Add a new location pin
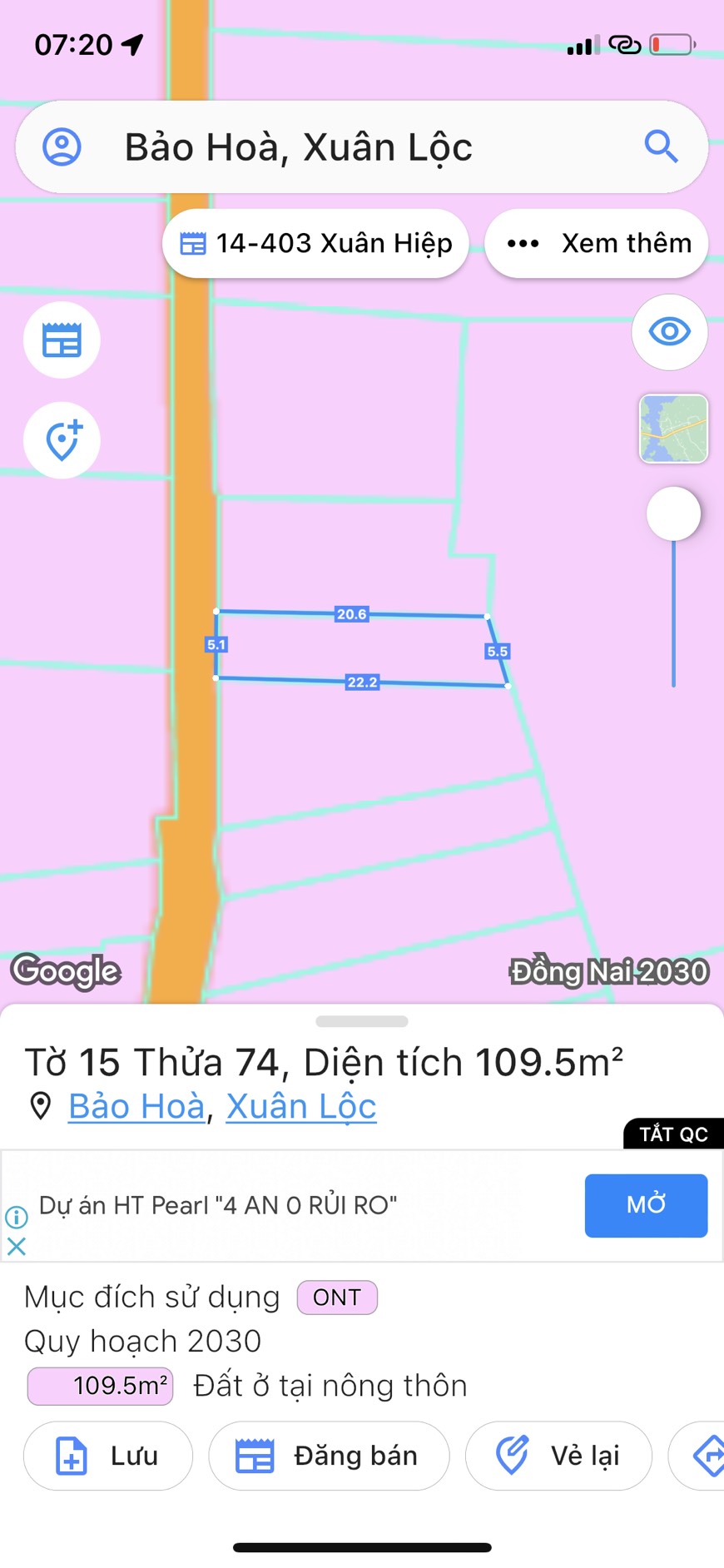Viewport: 724px width, 1568px height. 62,440
